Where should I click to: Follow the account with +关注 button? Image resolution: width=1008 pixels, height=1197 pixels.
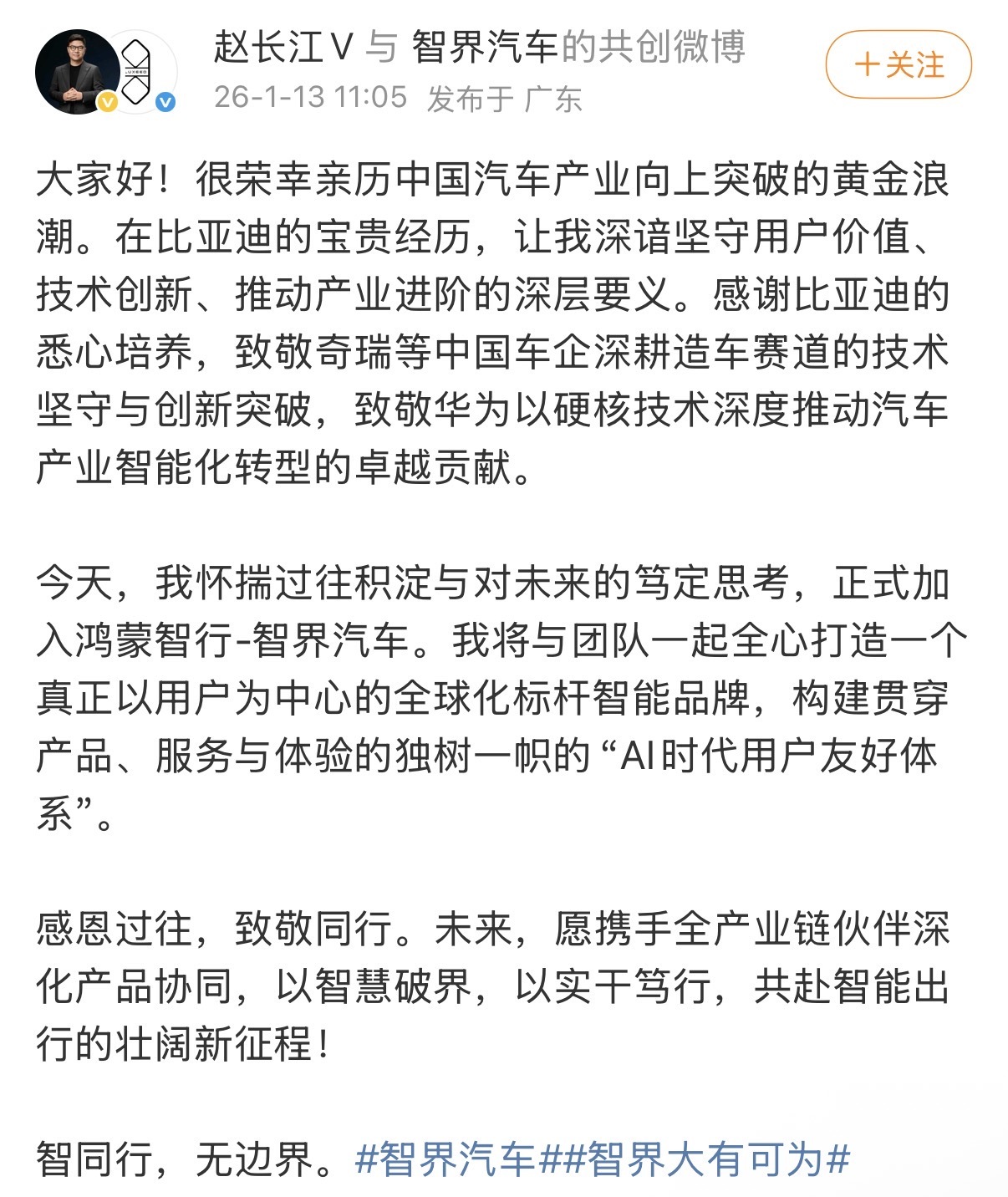click(899, 64)
